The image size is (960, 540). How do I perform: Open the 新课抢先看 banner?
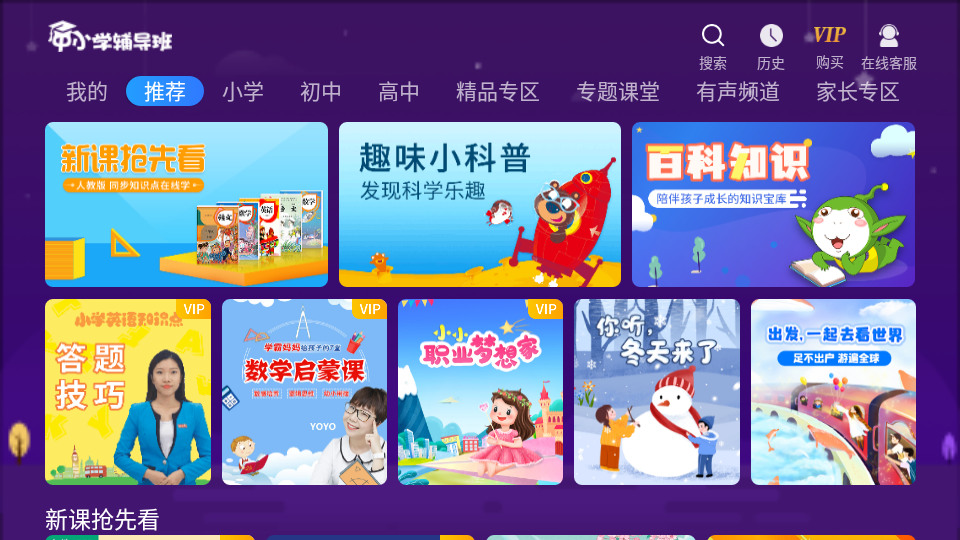(186, 204)
